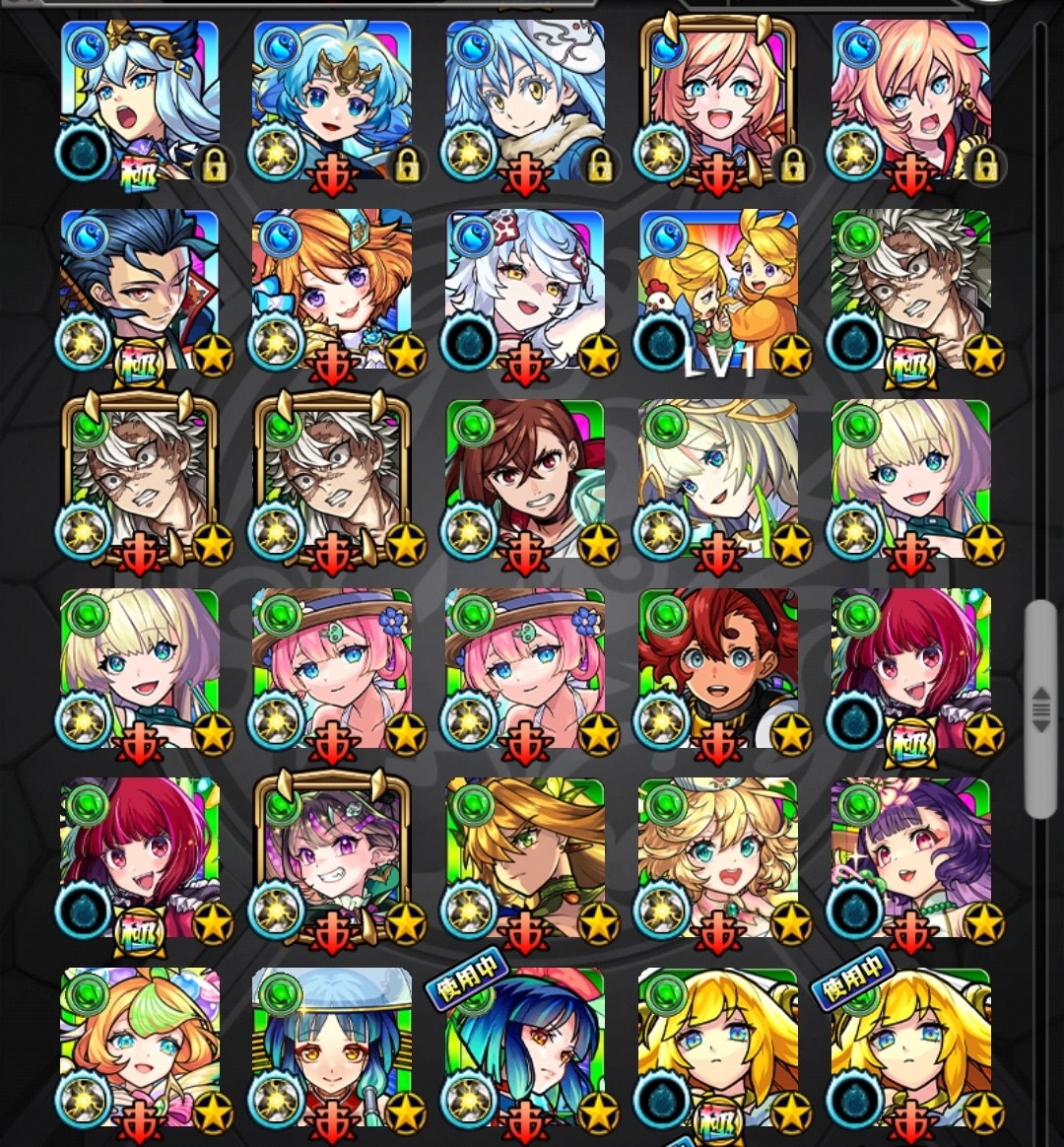Tap the gold-framed pink-haired girl with lock
Screen dimensions: 1064x1147
[717, 101]
